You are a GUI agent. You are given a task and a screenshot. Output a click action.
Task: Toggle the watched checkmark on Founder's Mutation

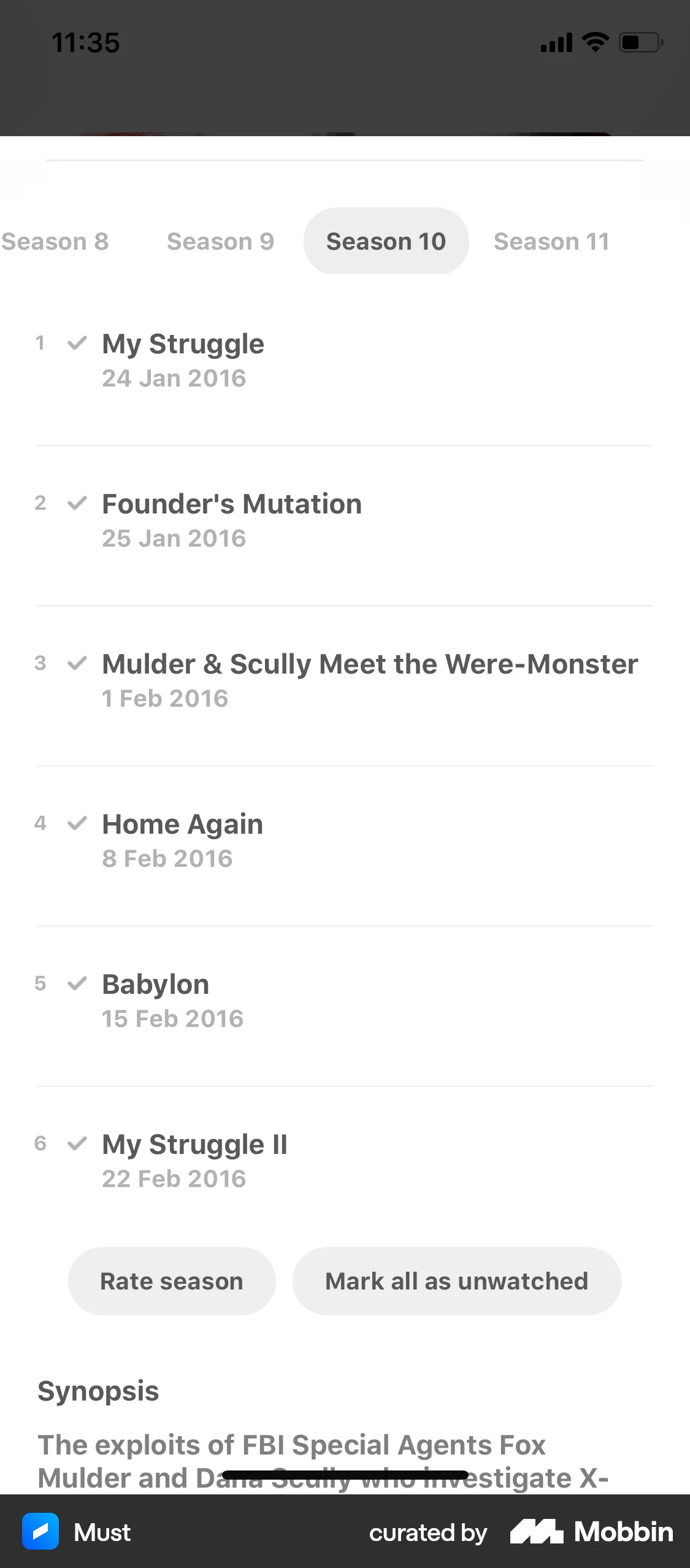(77, 503)
